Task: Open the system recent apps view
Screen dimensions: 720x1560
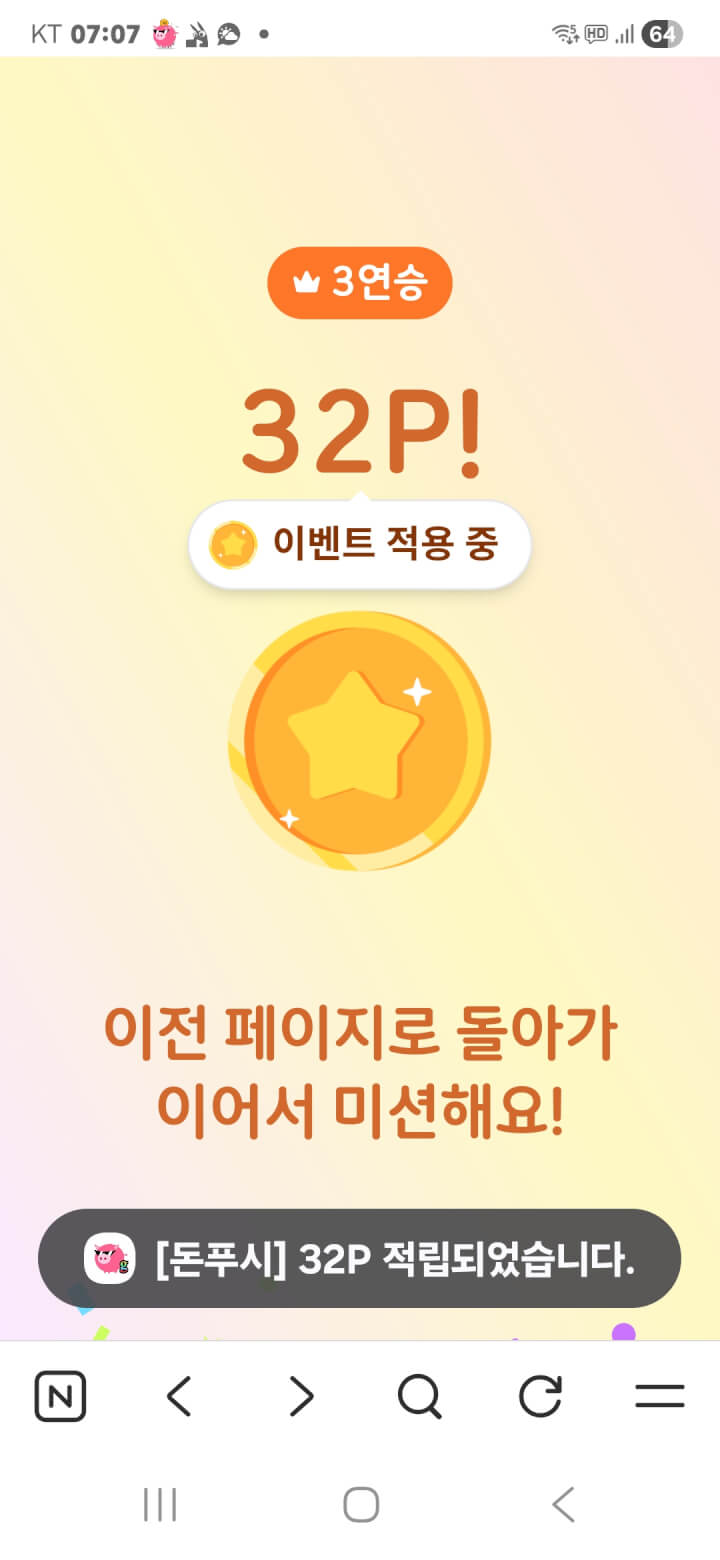Action: (x=160, y=1504)
